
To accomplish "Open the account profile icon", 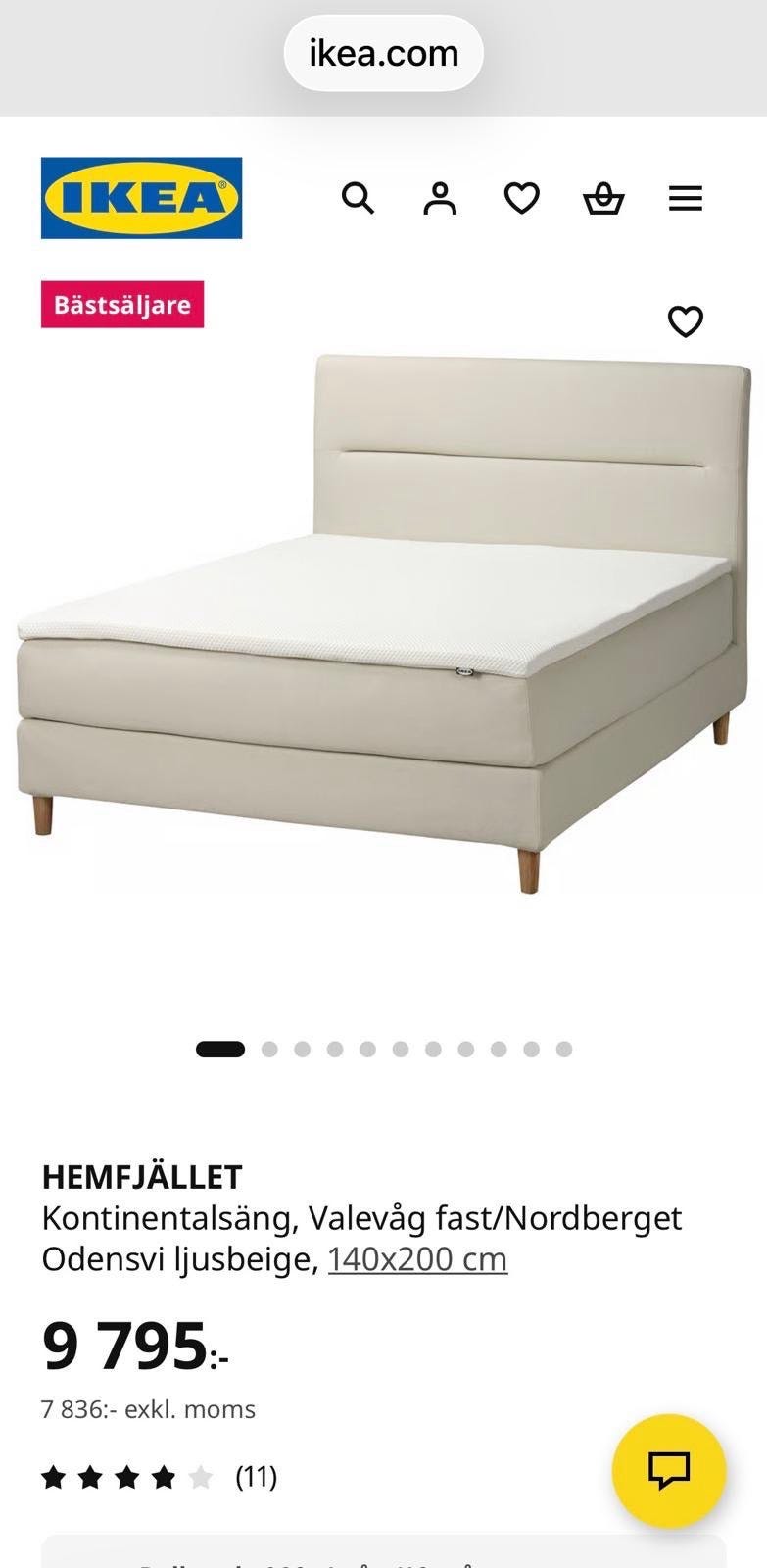I will point(440,198).
